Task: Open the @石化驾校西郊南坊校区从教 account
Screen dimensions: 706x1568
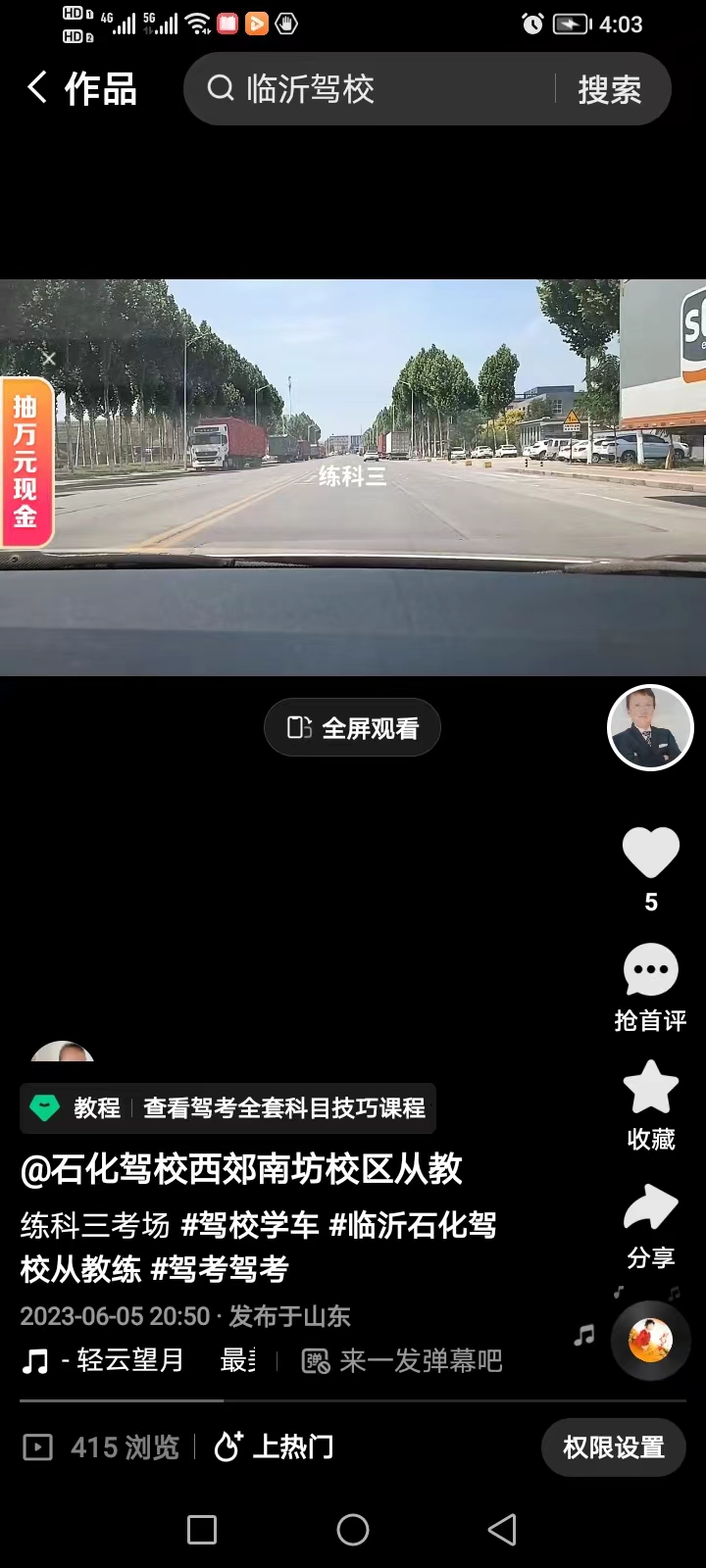Action: 241,1169
